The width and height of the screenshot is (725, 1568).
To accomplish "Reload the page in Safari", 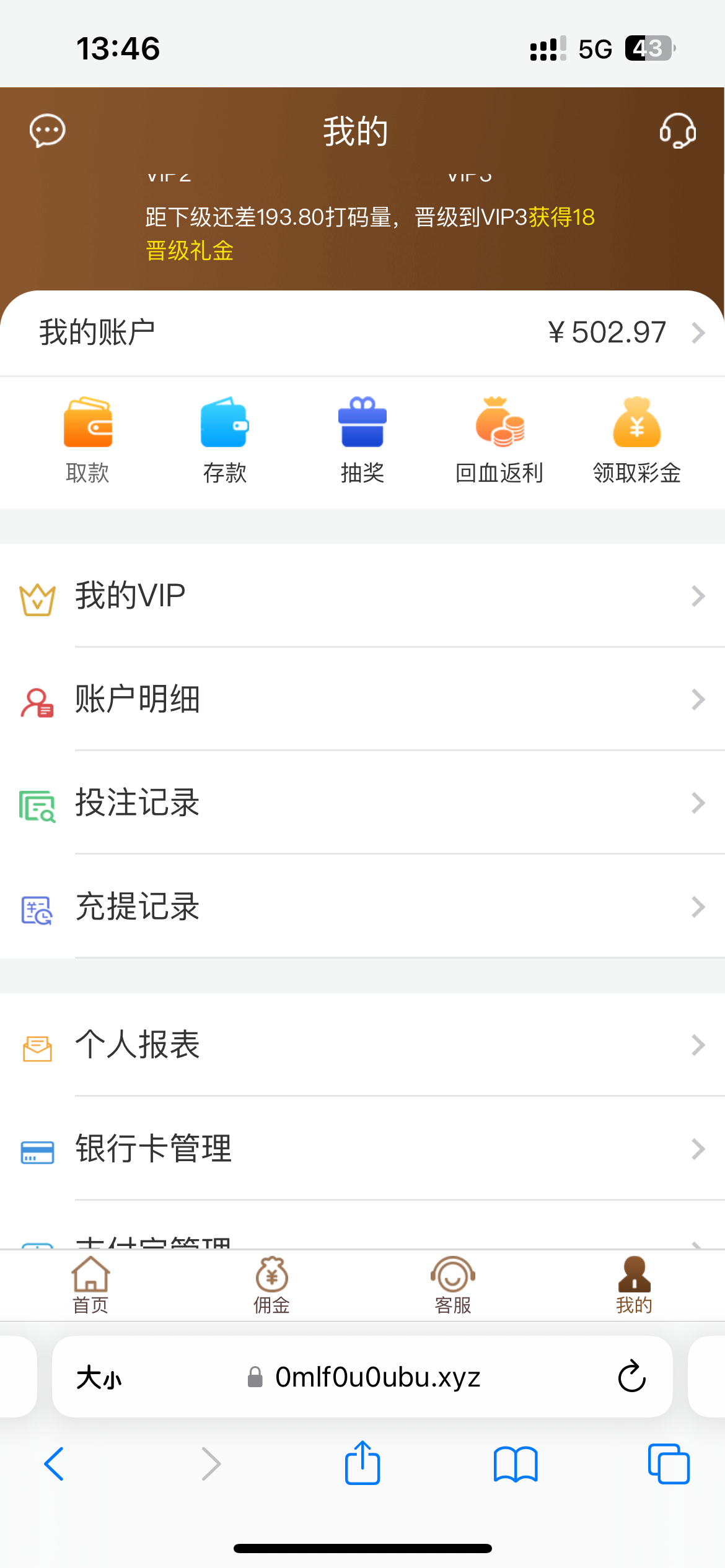I will 631,1377.
